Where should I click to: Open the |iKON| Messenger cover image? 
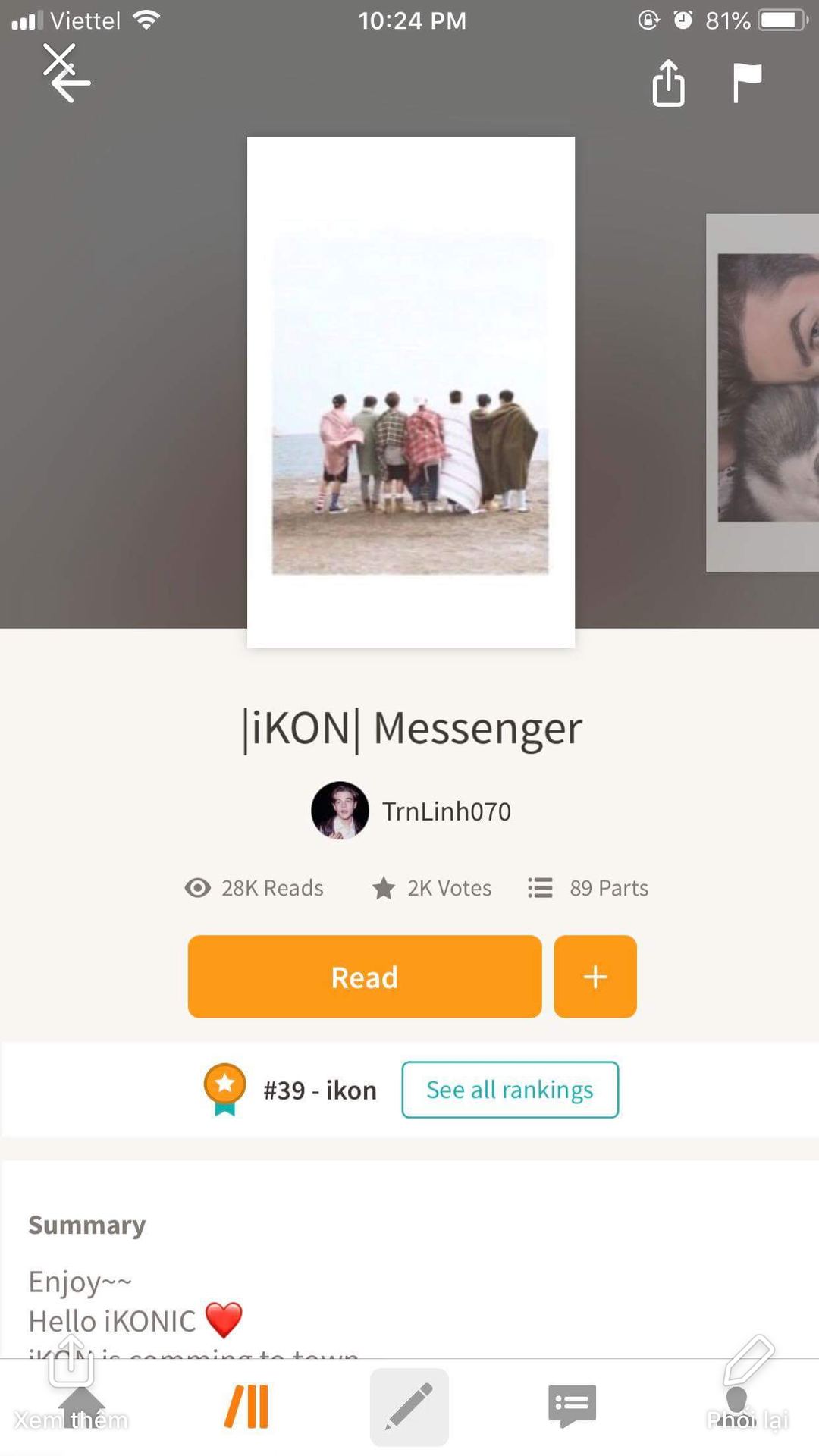410,392
